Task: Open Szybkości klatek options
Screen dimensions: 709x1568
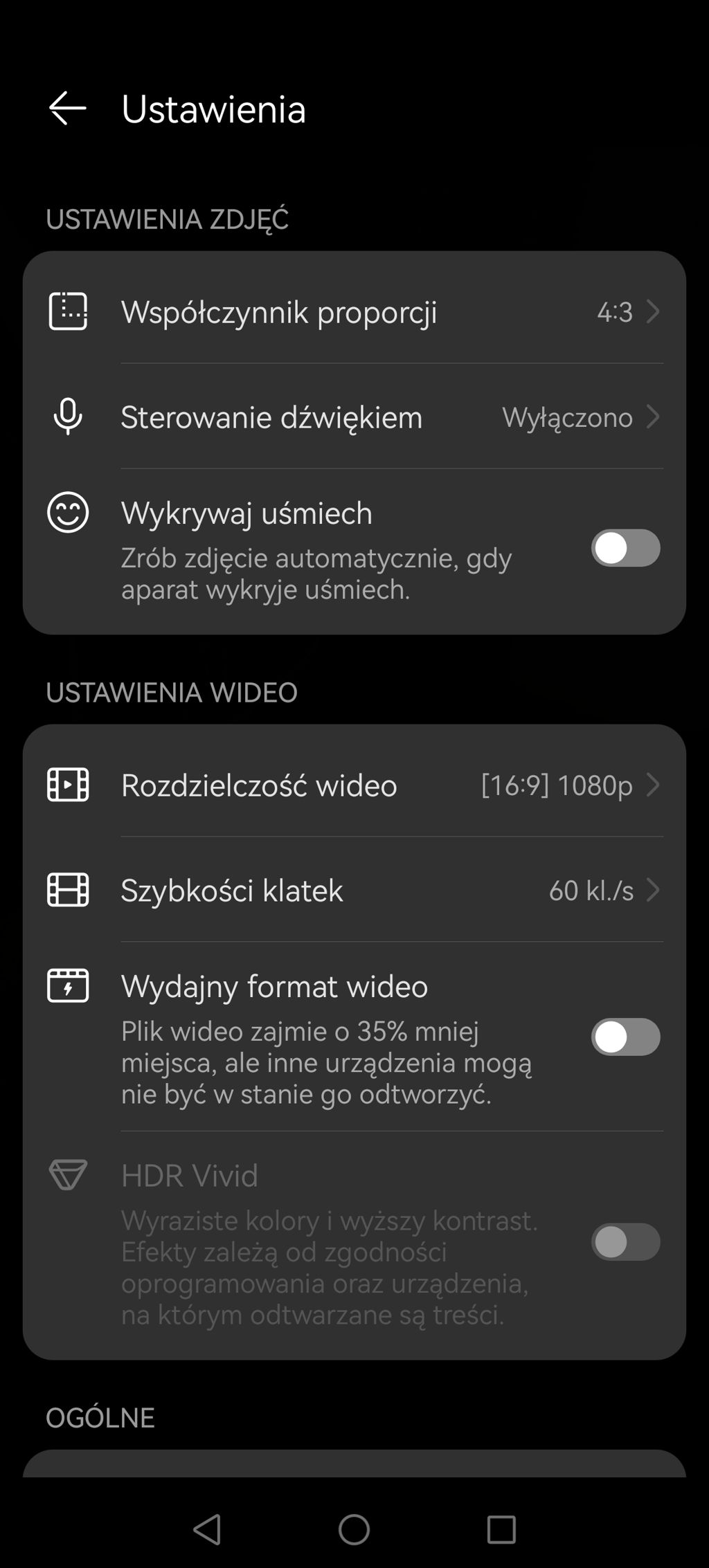Action: (354, 890)
